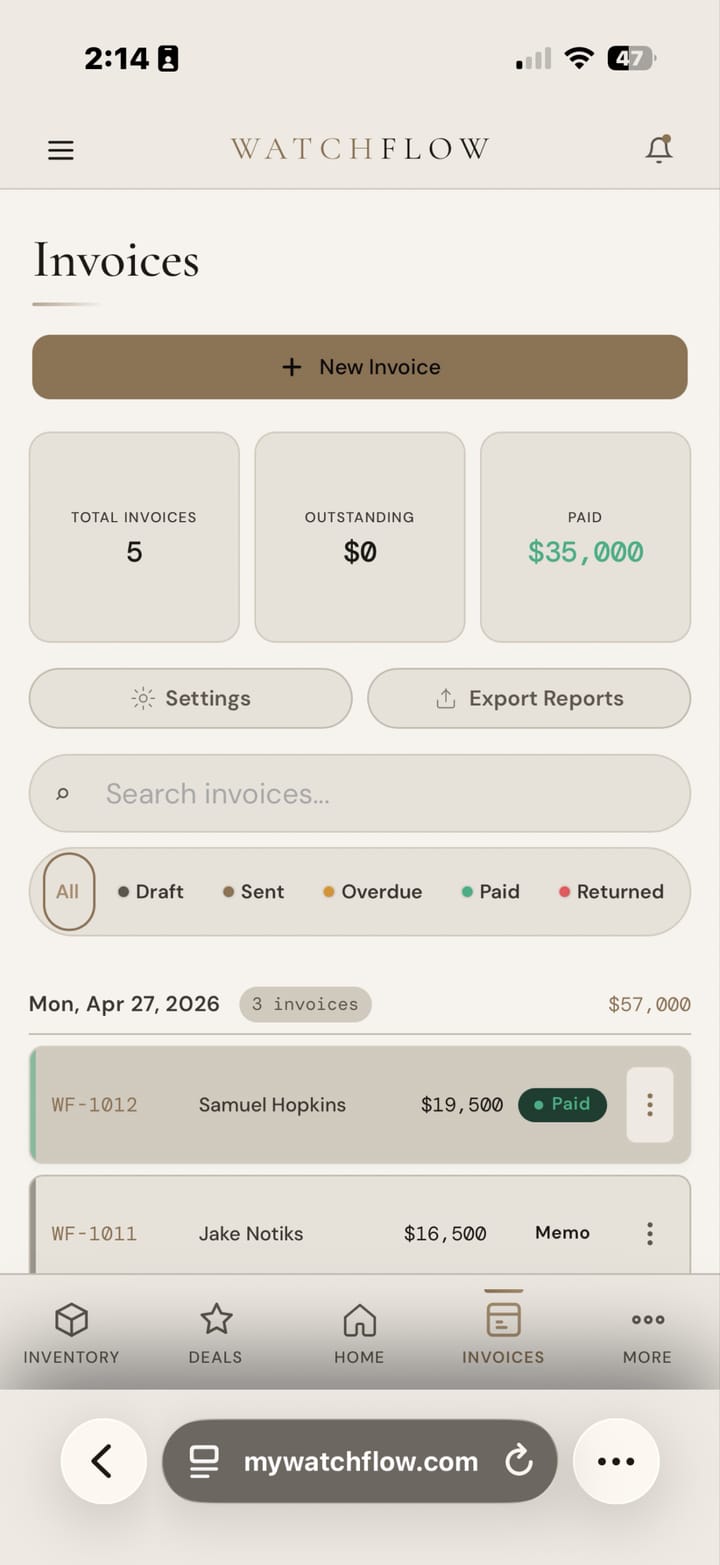The height and width of the screenshot is (1565, 720).
Task: Click the notification bell icon
Action: click(659, 149)
